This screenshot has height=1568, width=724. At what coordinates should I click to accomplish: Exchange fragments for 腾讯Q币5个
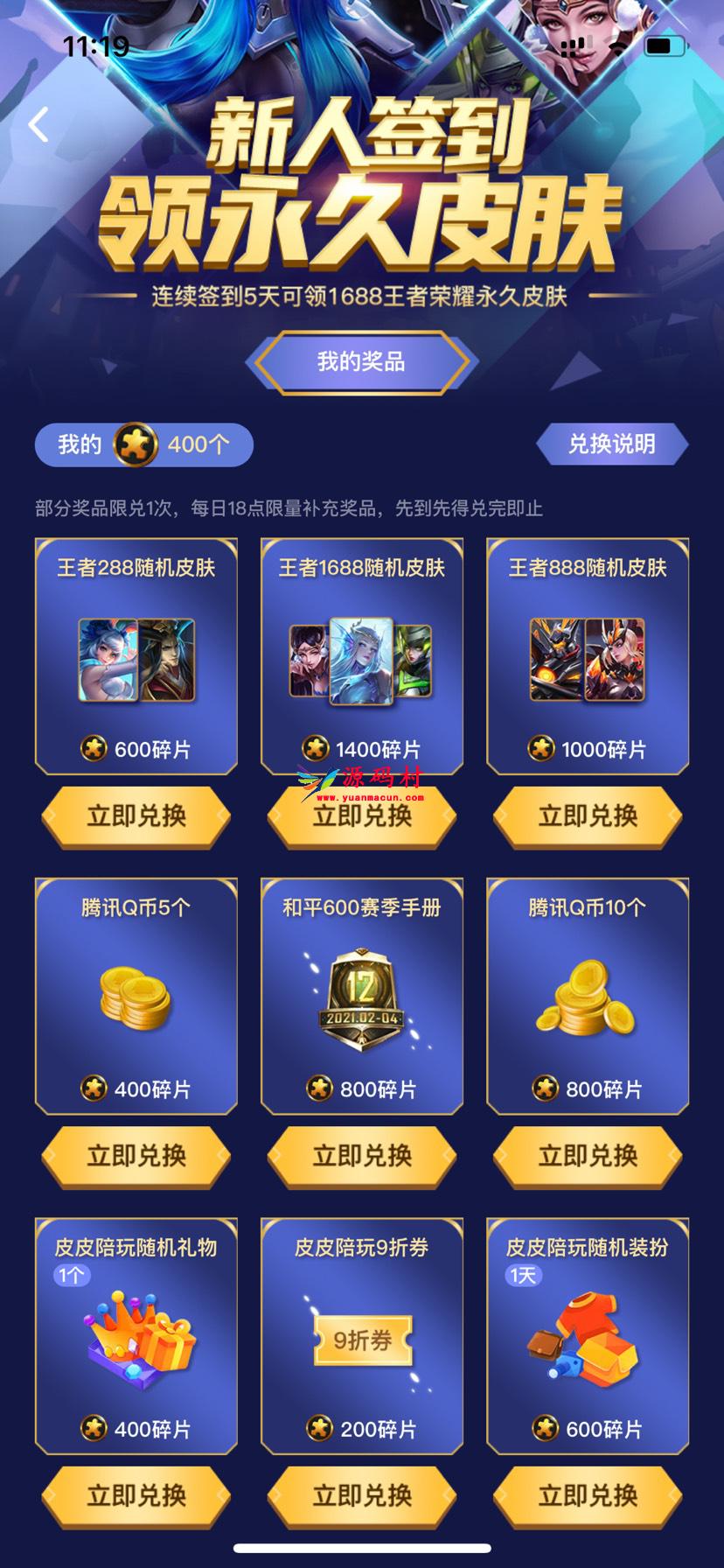[x=136, y=1155]
